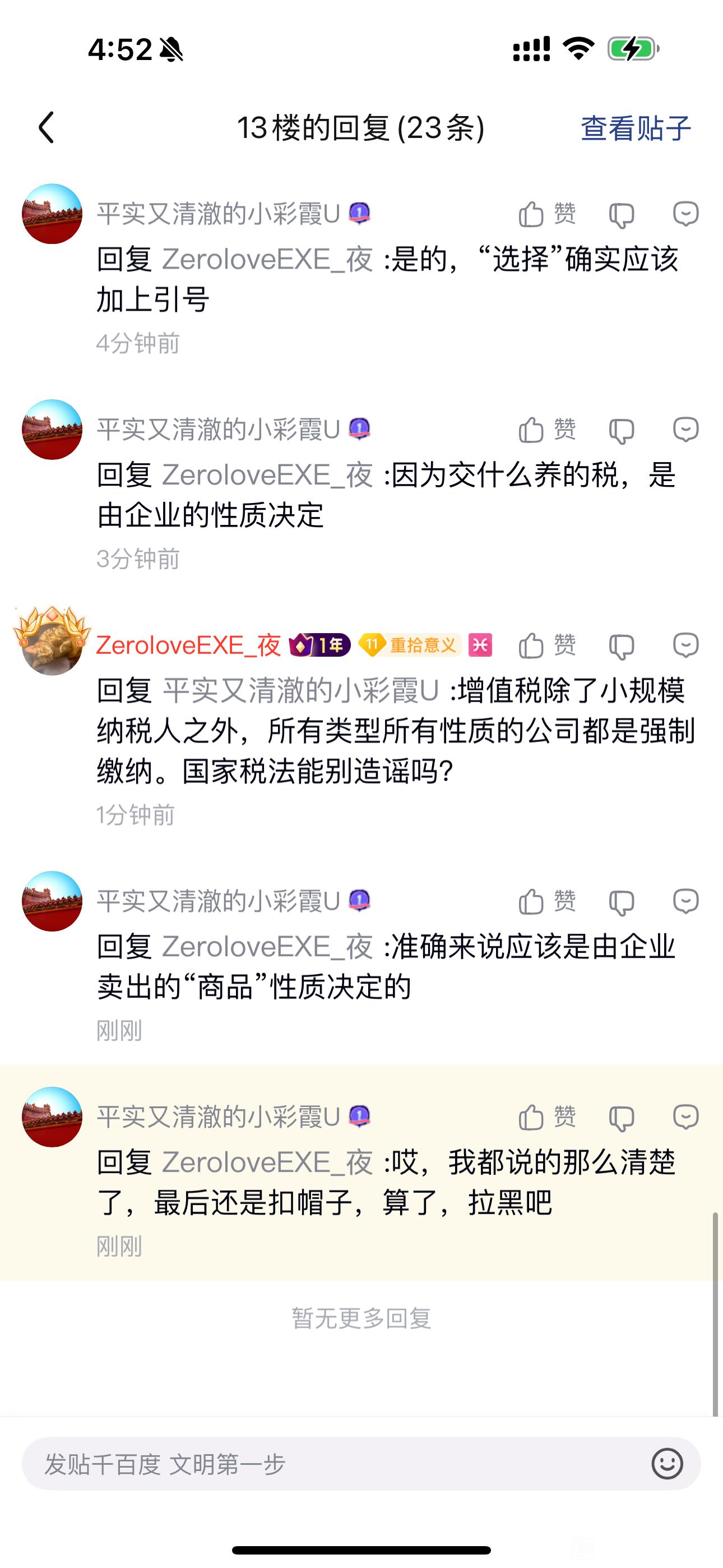The width and height of the screenshot is (723, 1568).
Task: Go back using the top-left arrow
Action: tap(47, 128)
